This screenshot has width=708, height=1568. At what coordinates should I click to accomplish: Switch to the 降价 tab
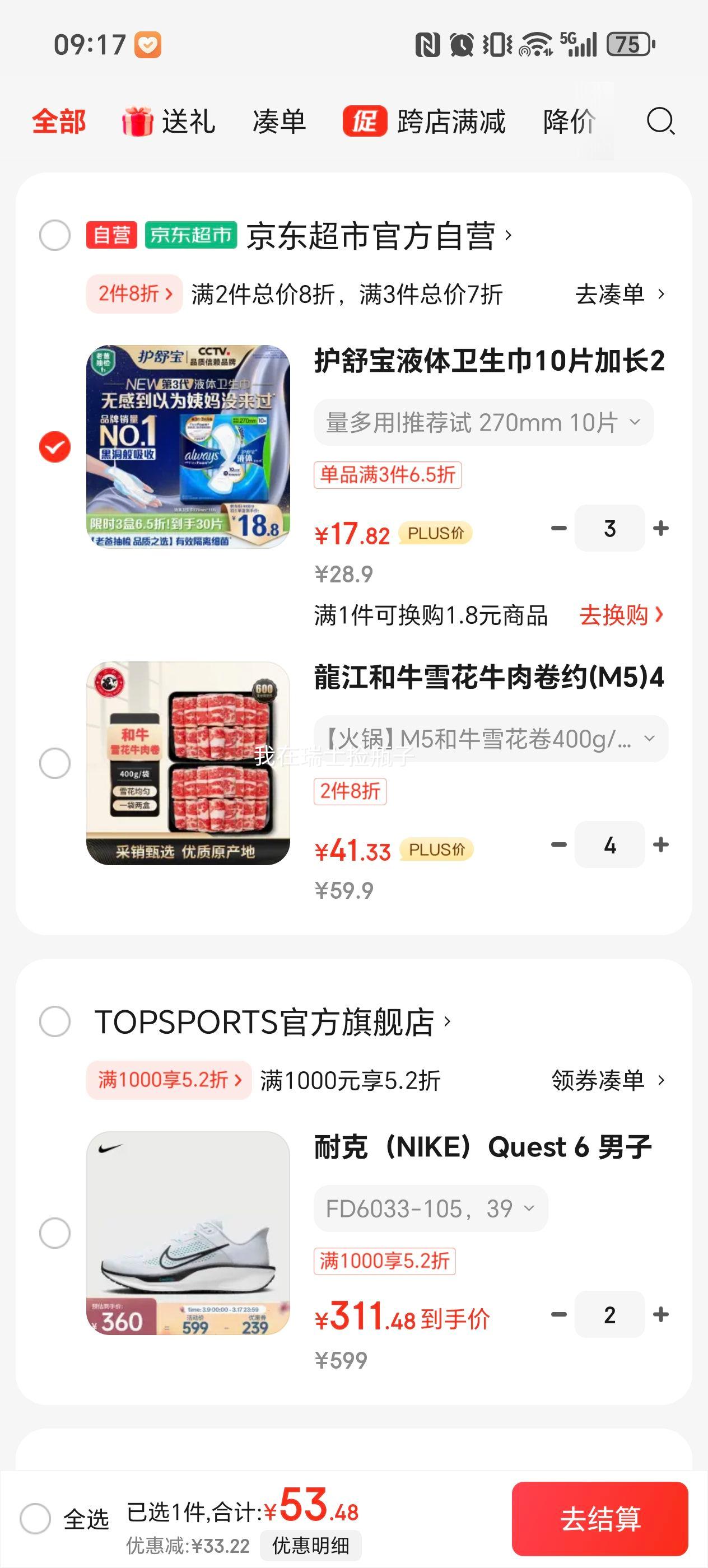(569, 122)
